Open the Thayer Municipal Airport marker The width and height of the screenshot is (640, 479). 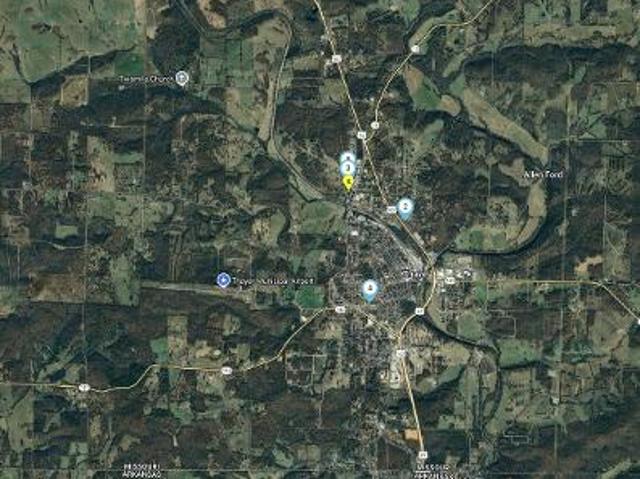[223, 280]
